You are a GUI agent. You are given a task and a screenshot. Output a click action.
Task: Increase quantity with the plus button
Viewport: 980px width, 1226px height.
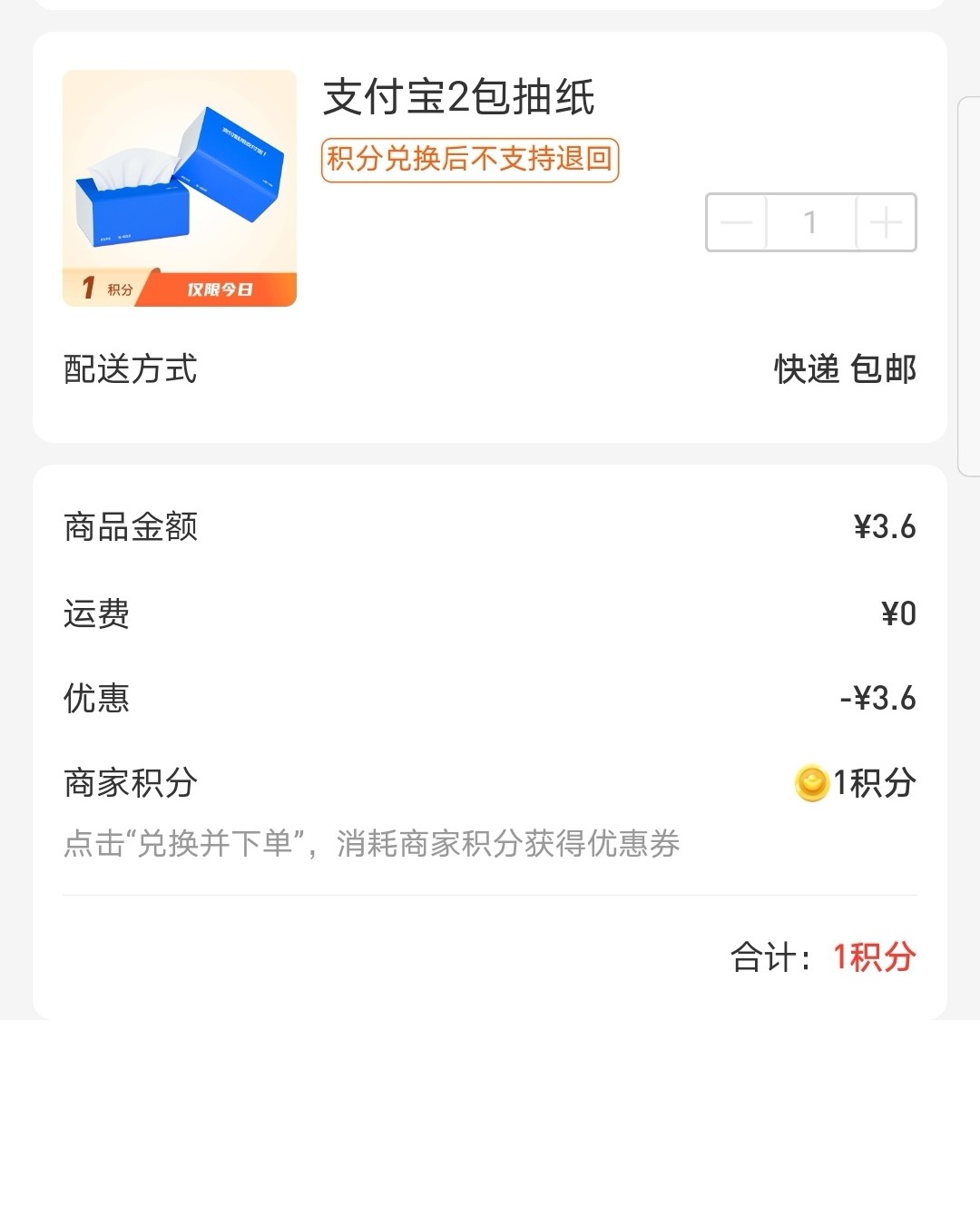pyautogui.click(x=884, y=221)
